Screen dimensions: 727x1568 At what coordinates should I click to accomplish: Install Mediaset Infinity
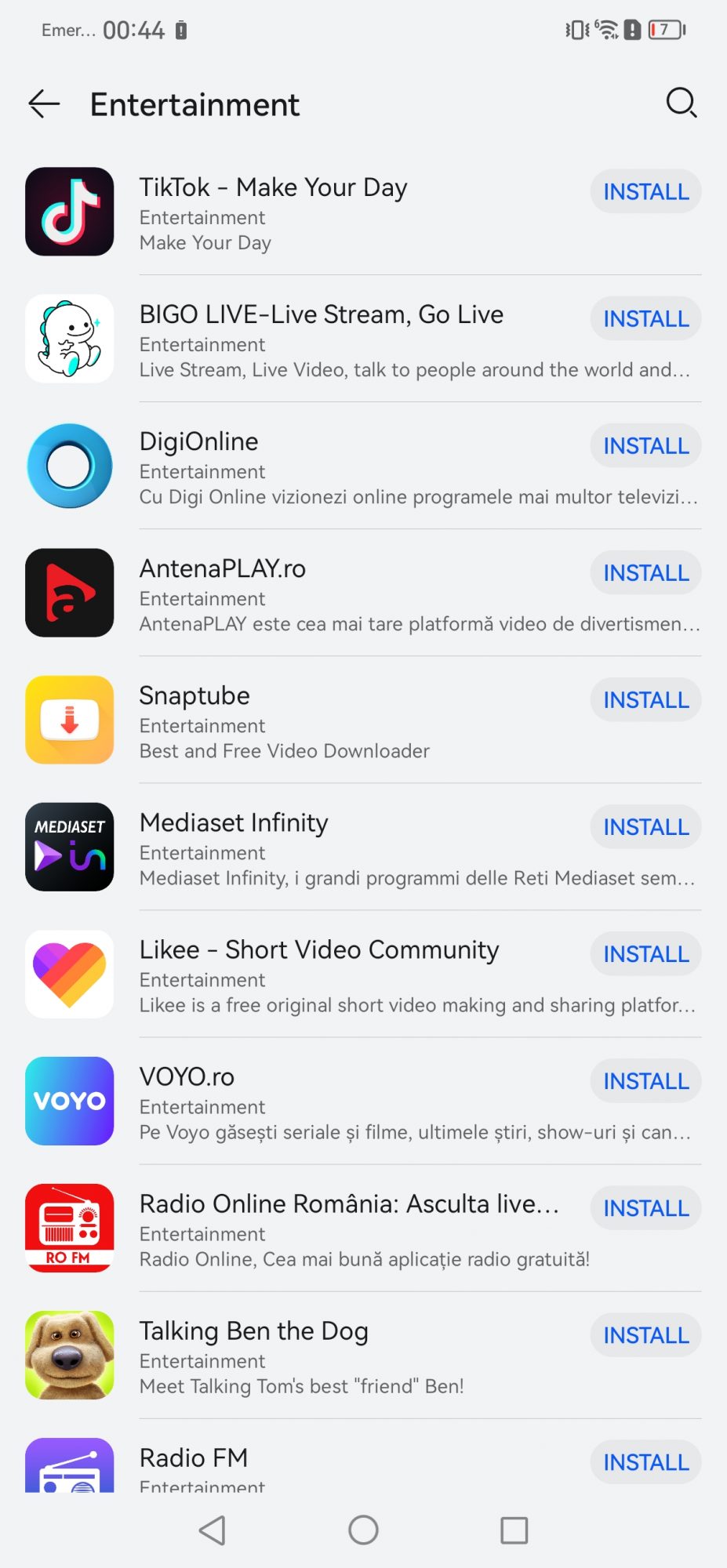645,826
